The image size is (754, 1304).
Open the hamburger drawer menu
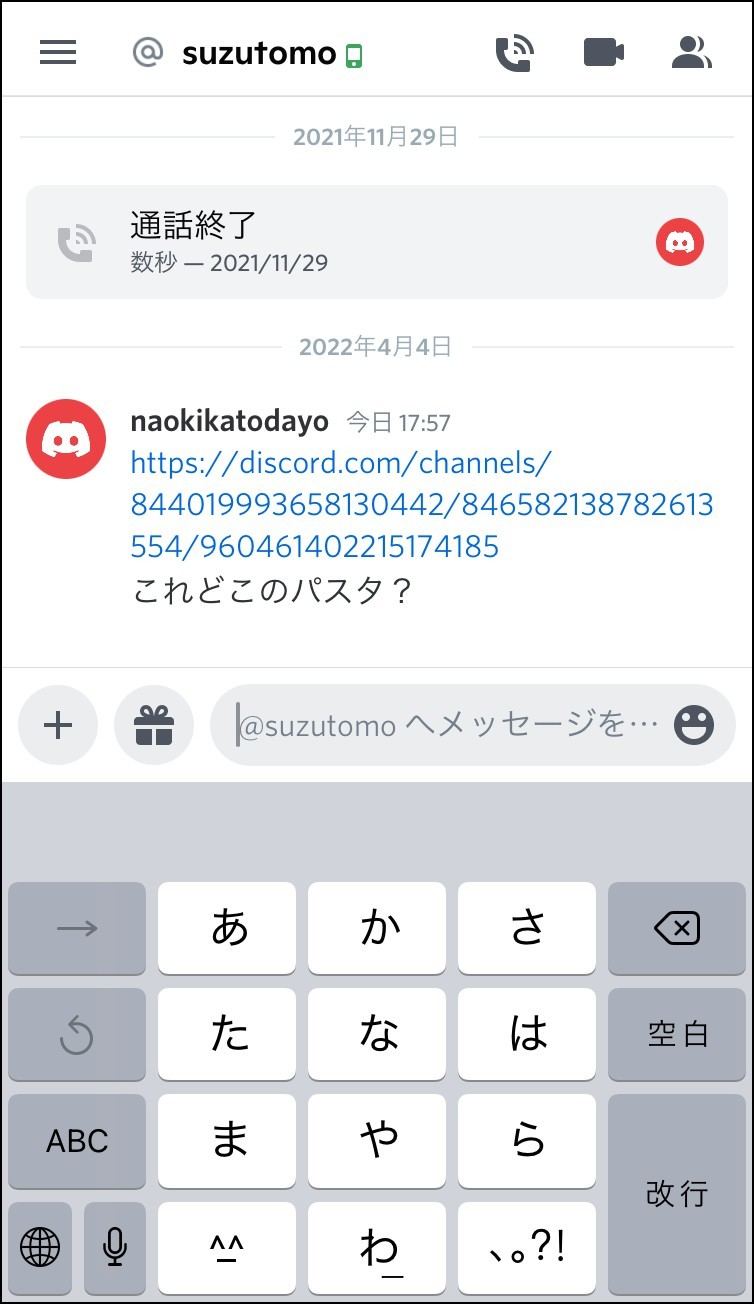point(58,53)
